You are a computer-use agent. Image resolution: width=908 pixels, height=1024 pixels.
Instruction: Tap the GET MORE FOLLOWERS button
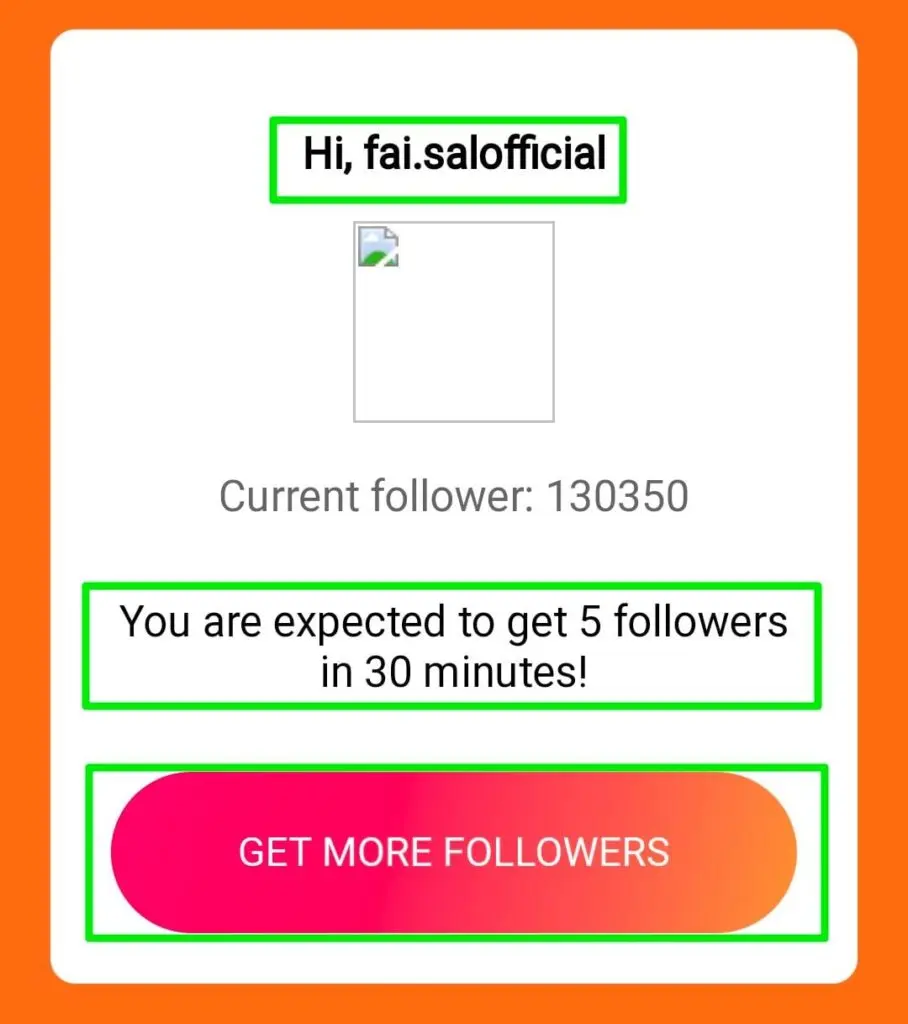454,852
